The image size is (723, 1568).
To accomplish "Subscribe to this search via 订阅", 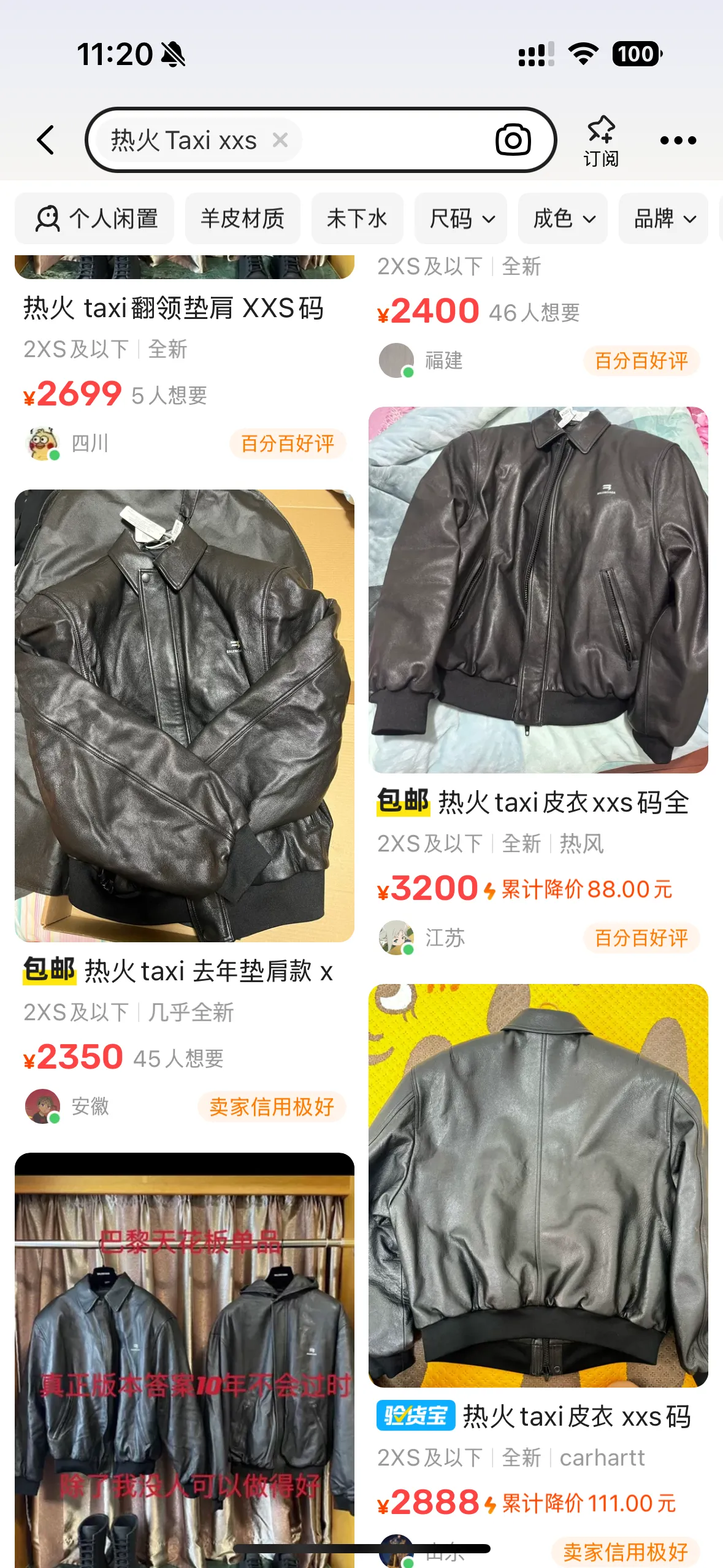I will click(600, 141).
